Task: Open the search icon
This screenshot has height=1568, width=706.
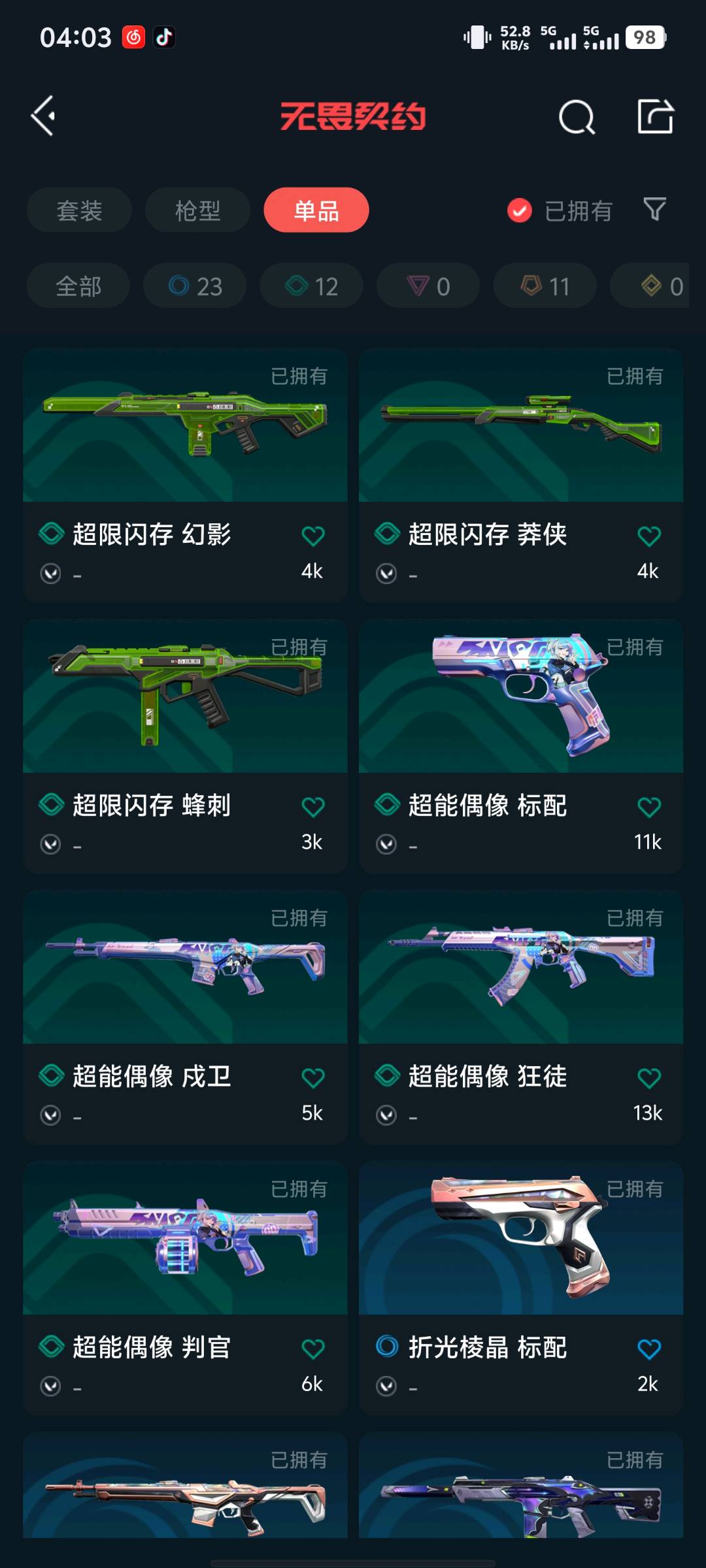Action: tap(577, 118)
